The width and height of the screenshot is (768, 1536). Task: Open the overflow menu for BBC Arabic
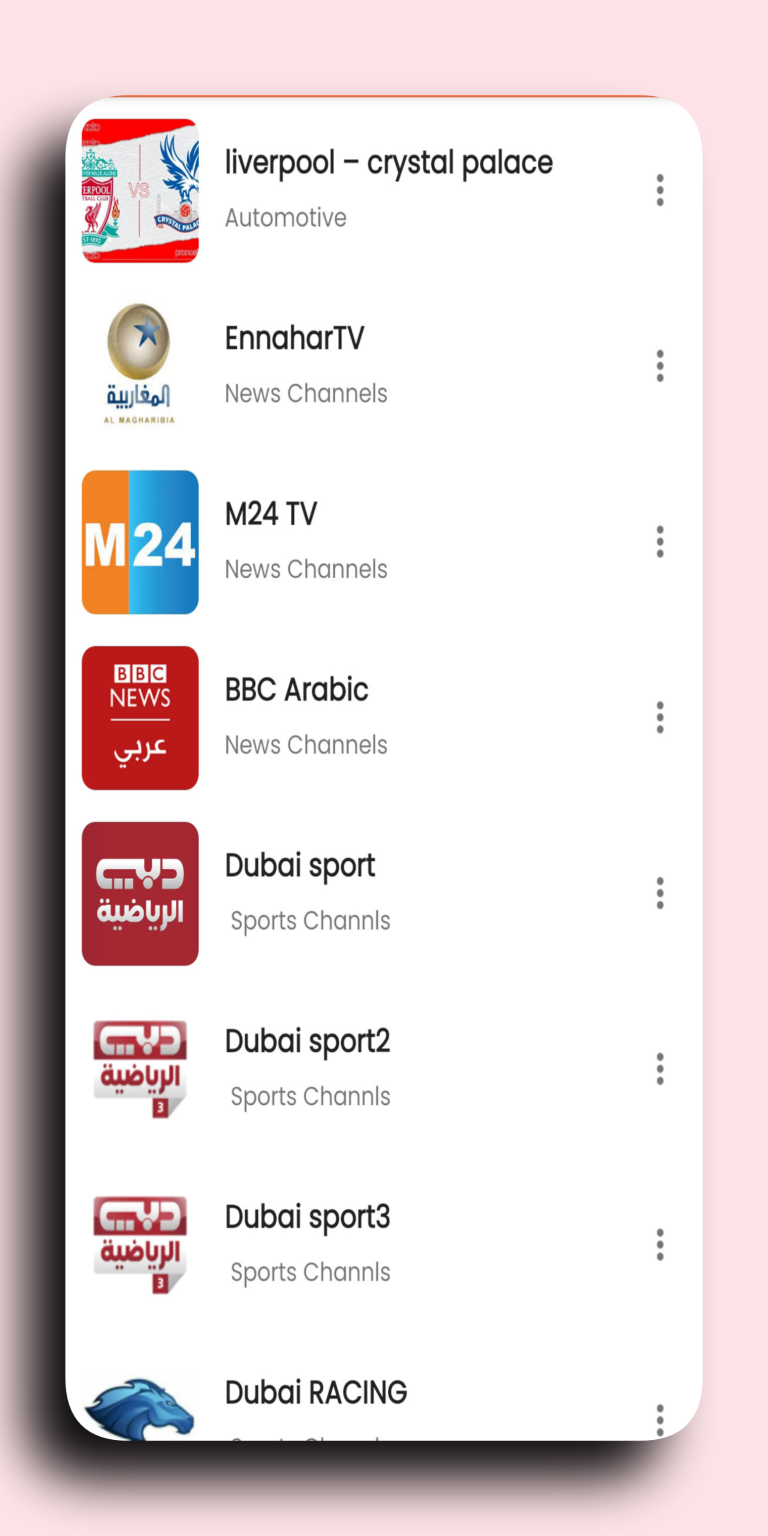coord(660,717)
